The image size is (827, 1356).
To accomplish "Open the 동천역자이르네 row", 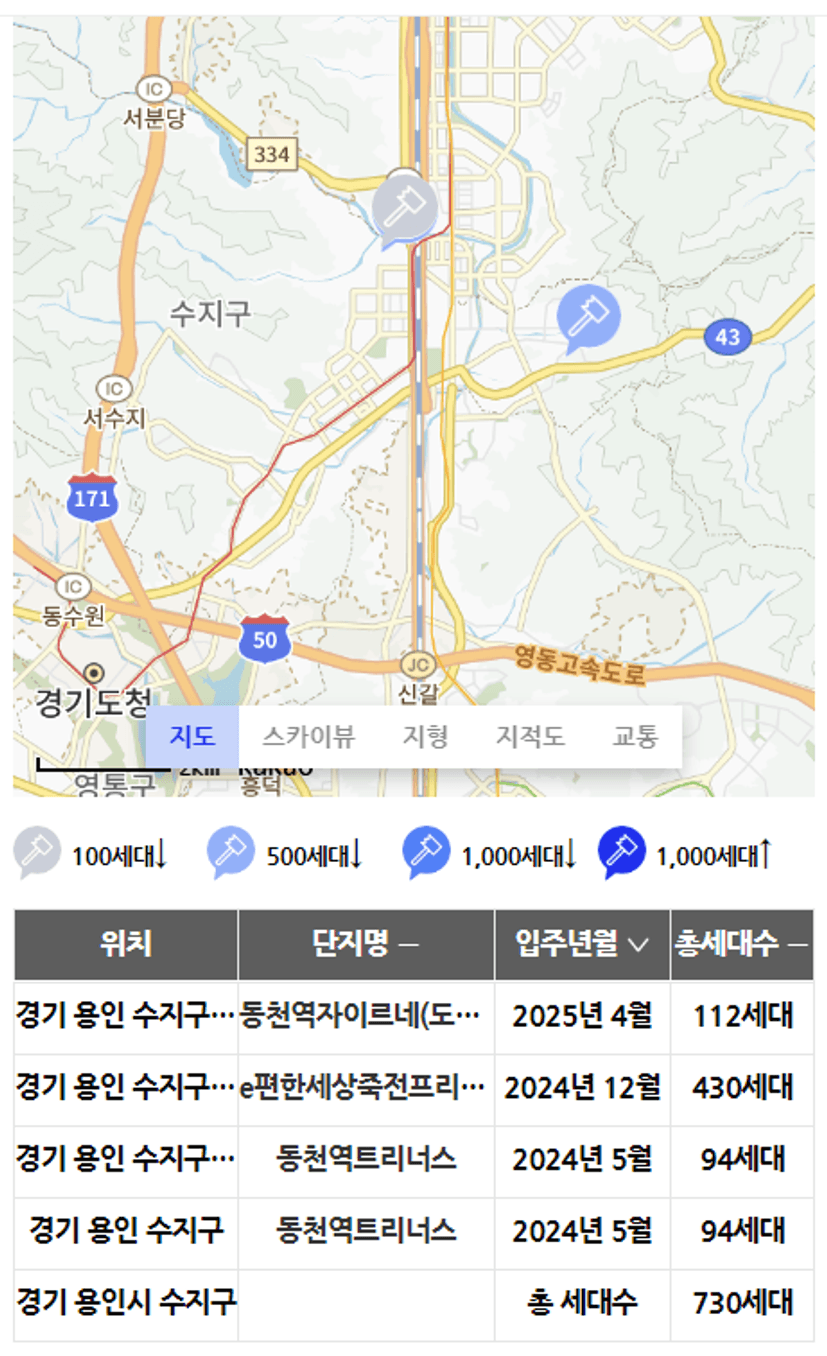I will pos(414,1016).
